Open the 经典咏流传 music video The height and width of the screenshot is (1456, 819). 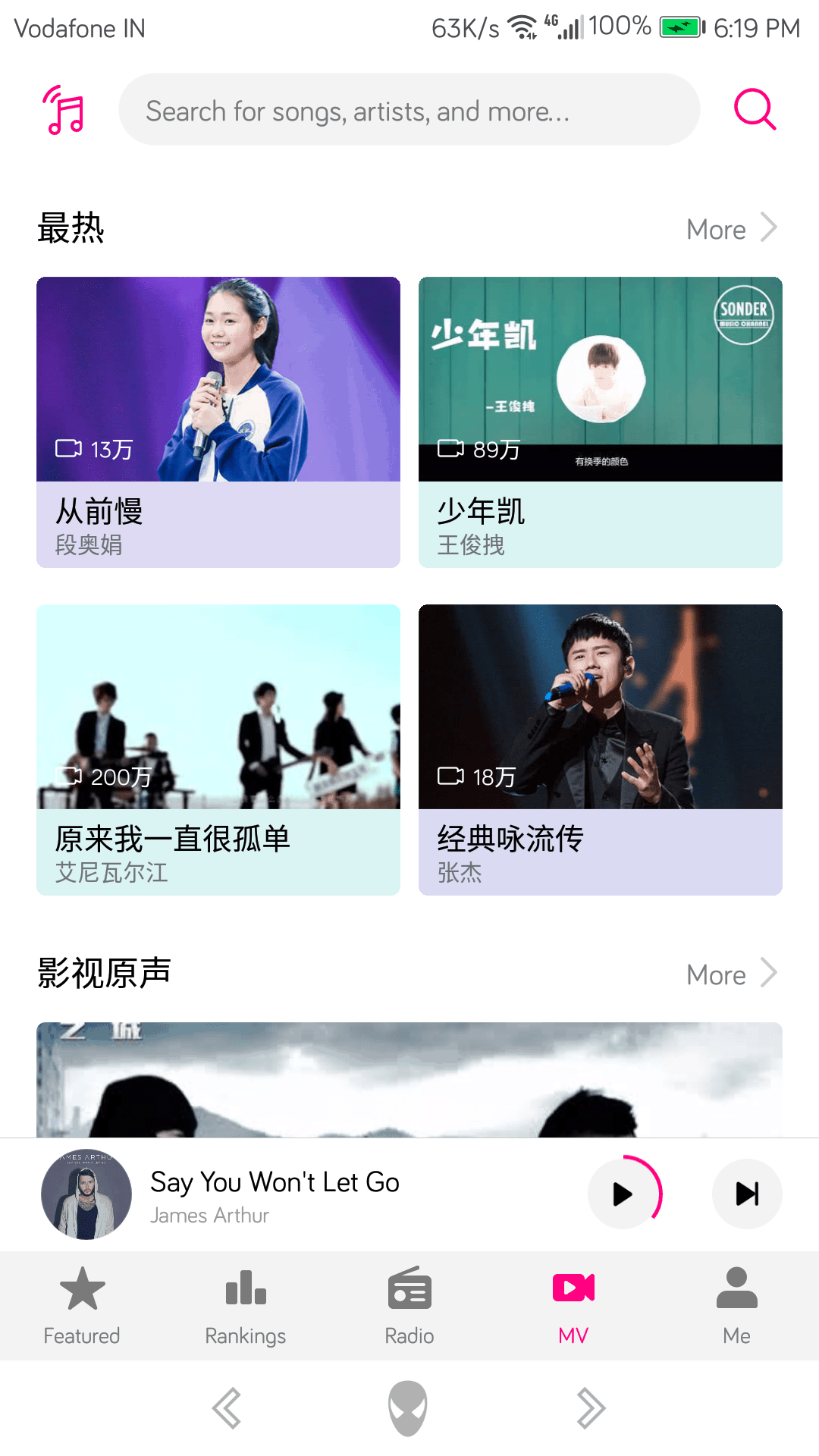click(600, 749)
